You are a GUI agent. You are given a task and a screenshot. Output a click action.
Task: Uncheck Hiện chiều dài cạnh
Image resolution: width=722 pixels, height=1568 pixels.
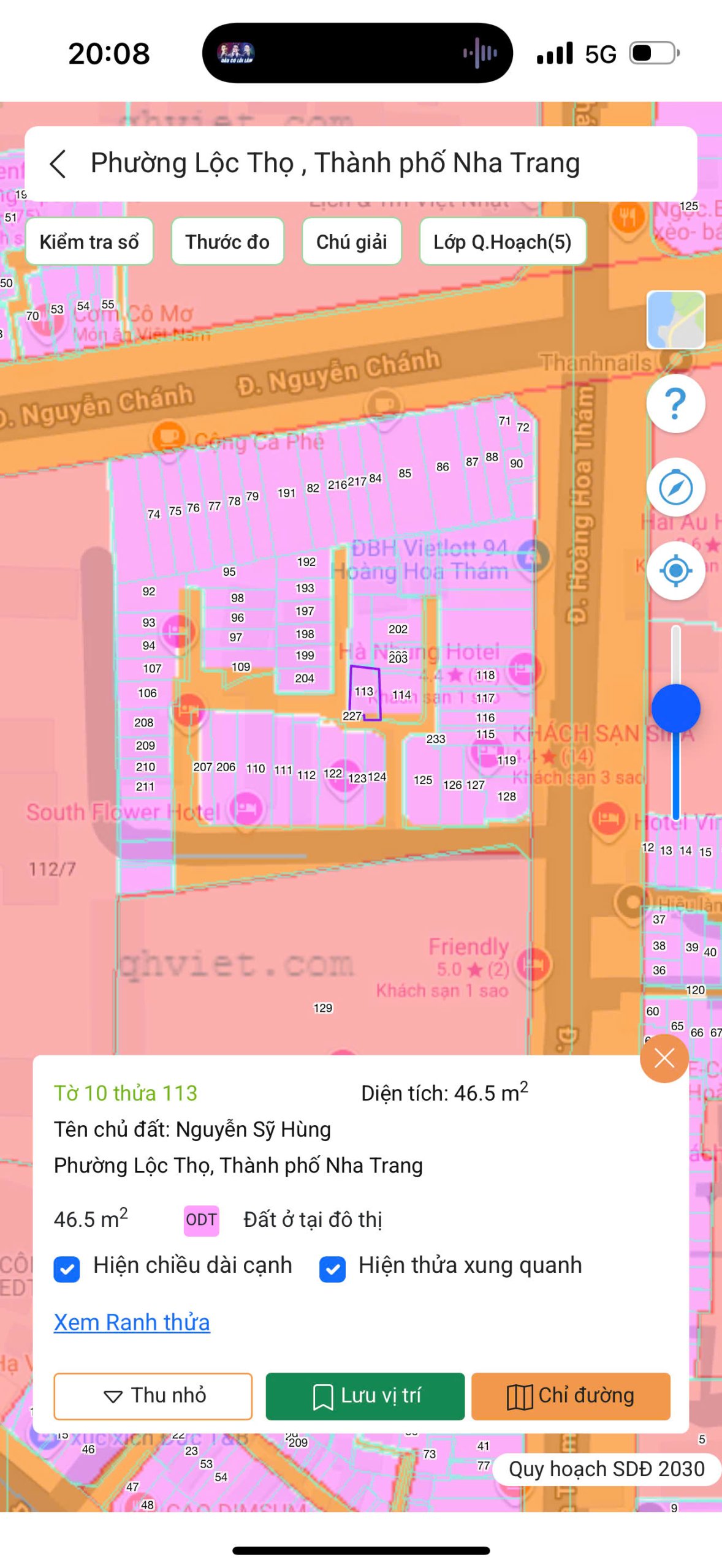point(67,1269)
